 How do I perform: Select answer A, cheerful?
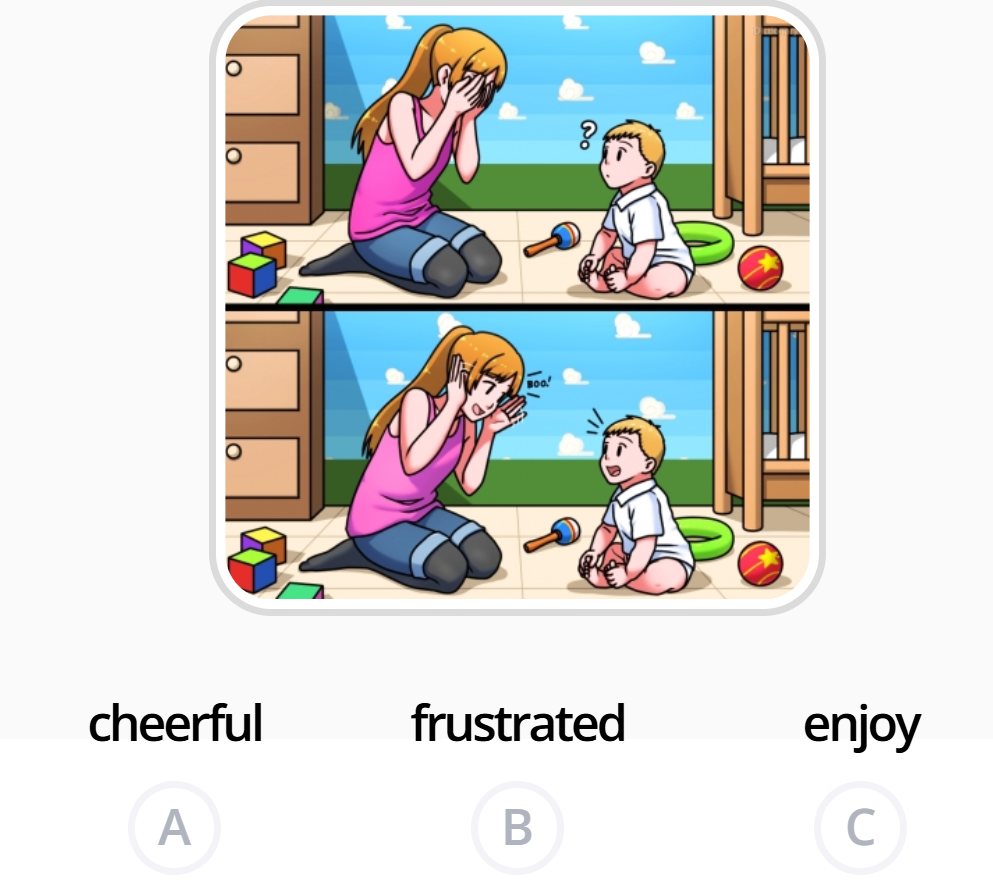[x=174, y=827]
